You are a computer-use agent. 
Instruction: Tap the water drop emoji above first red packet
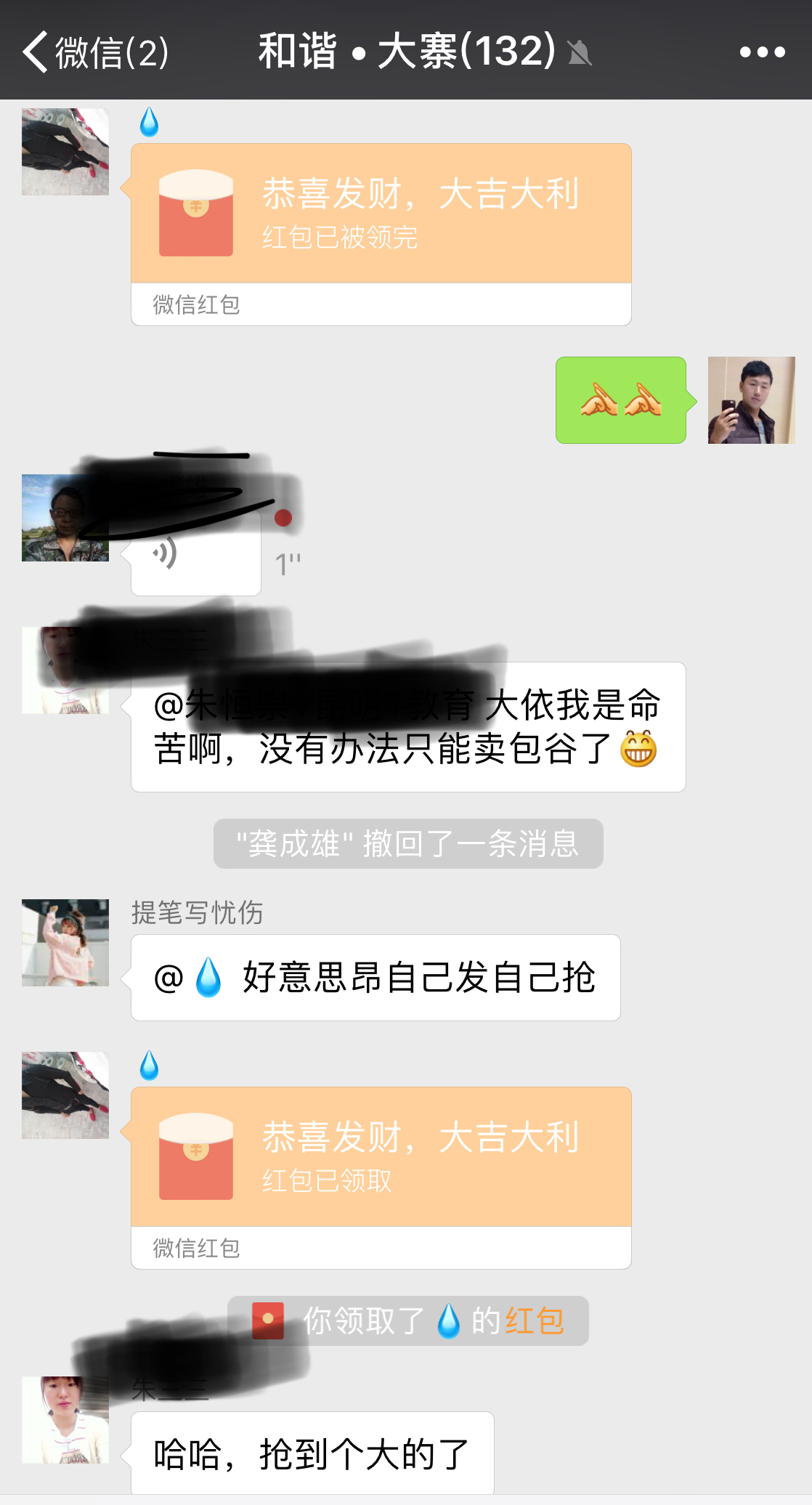[x=150, y=123]
